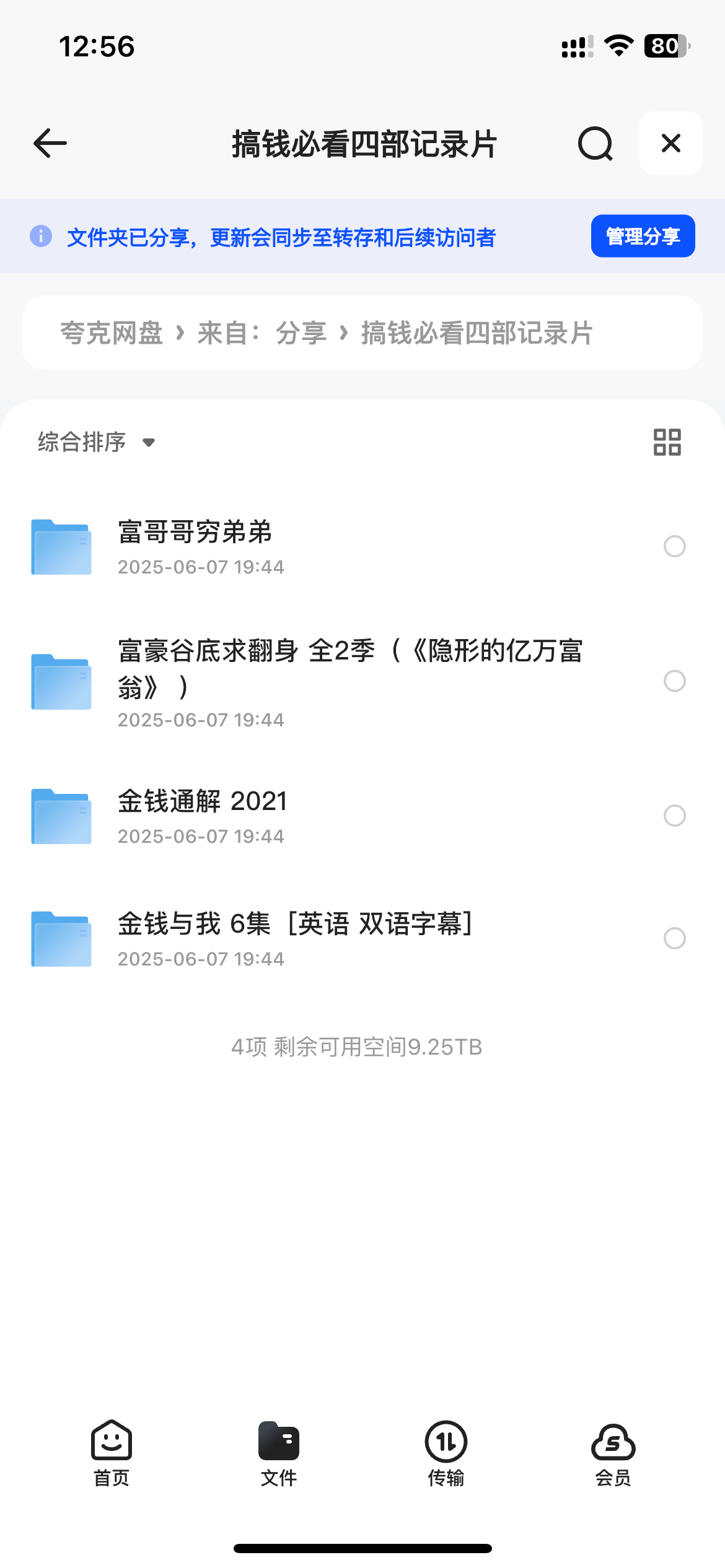The width and height of the screenshot is (725, 1568).
Task: Go back with the top-left arrow
Action: [x=50, y=143]
